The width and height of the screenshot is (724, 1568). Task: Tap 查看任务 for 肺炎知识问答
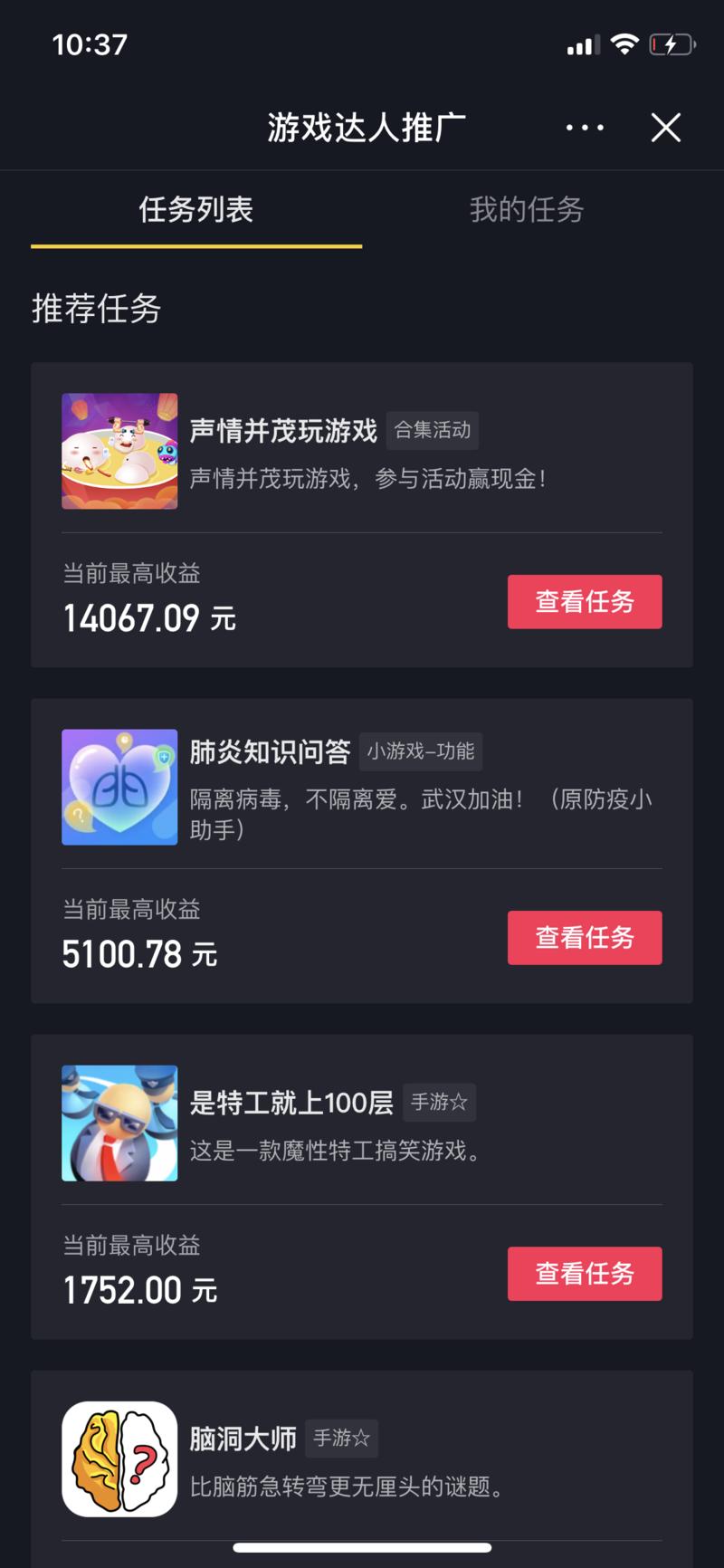(x=584, y=937)
